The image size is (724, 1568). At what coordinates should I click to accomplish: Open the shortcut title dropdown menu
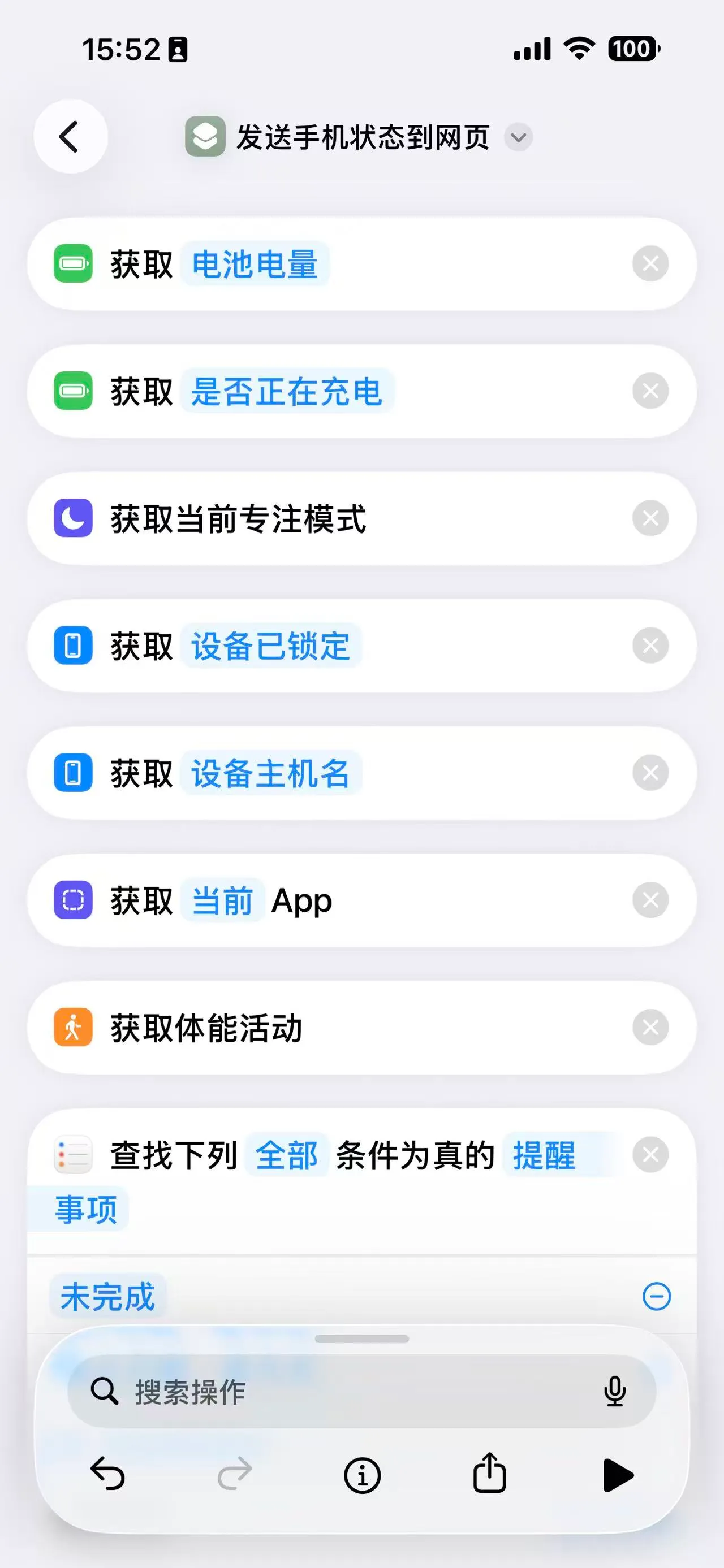[x=518, y=137]
